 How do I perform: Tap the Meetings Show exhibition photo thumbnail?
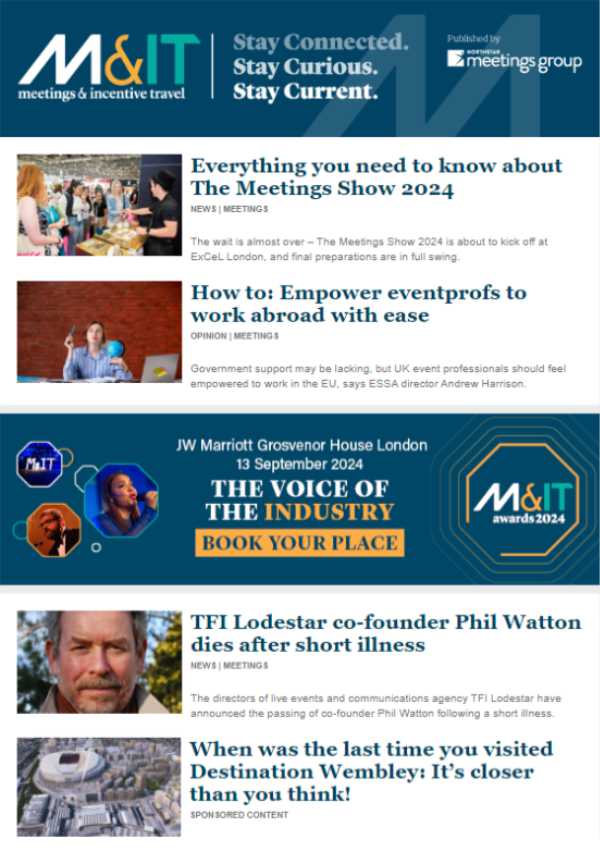(x=99, y=204)
